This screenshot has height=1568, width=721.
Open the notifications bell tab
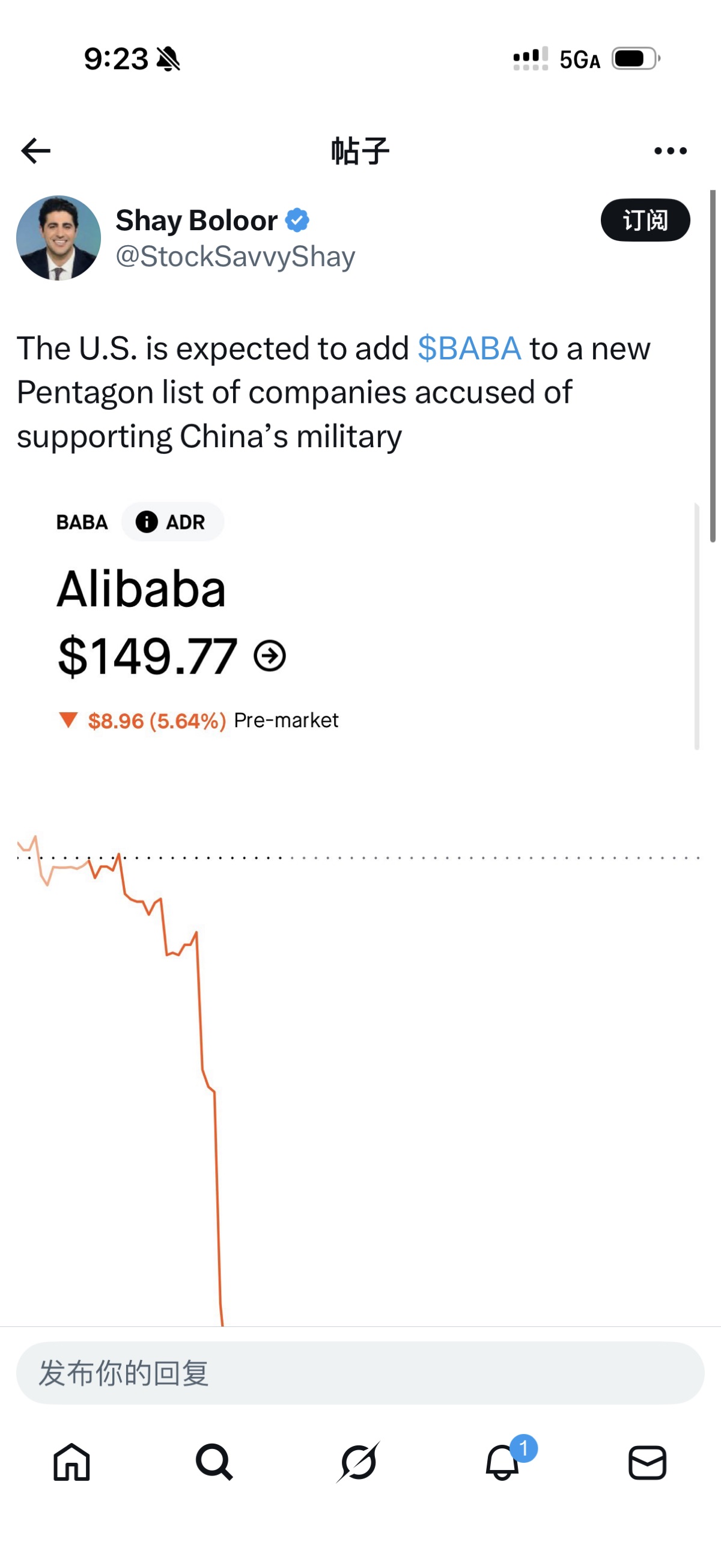[502, 1463]
